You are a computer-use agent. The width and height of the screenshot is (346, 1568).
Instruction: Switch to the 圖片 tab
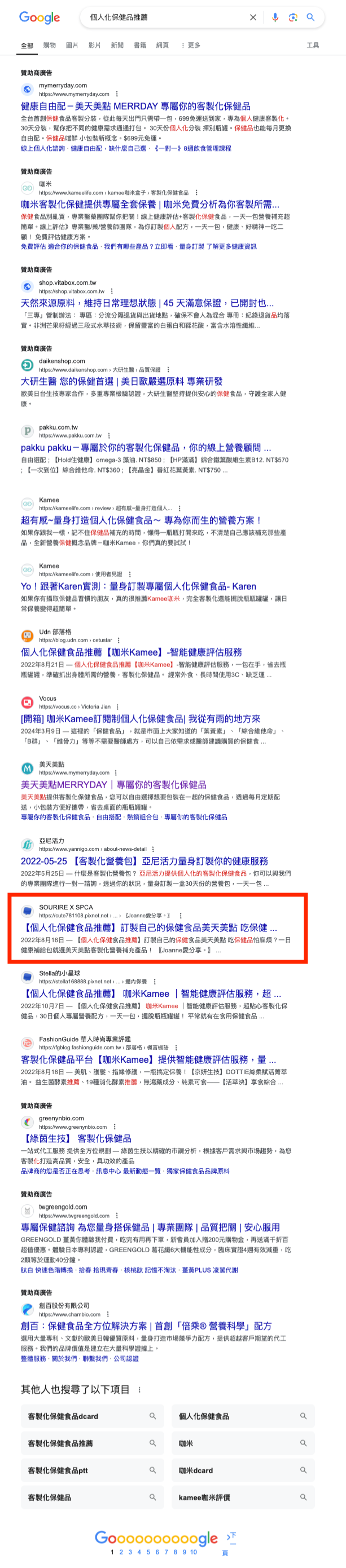tap(72, 45)
